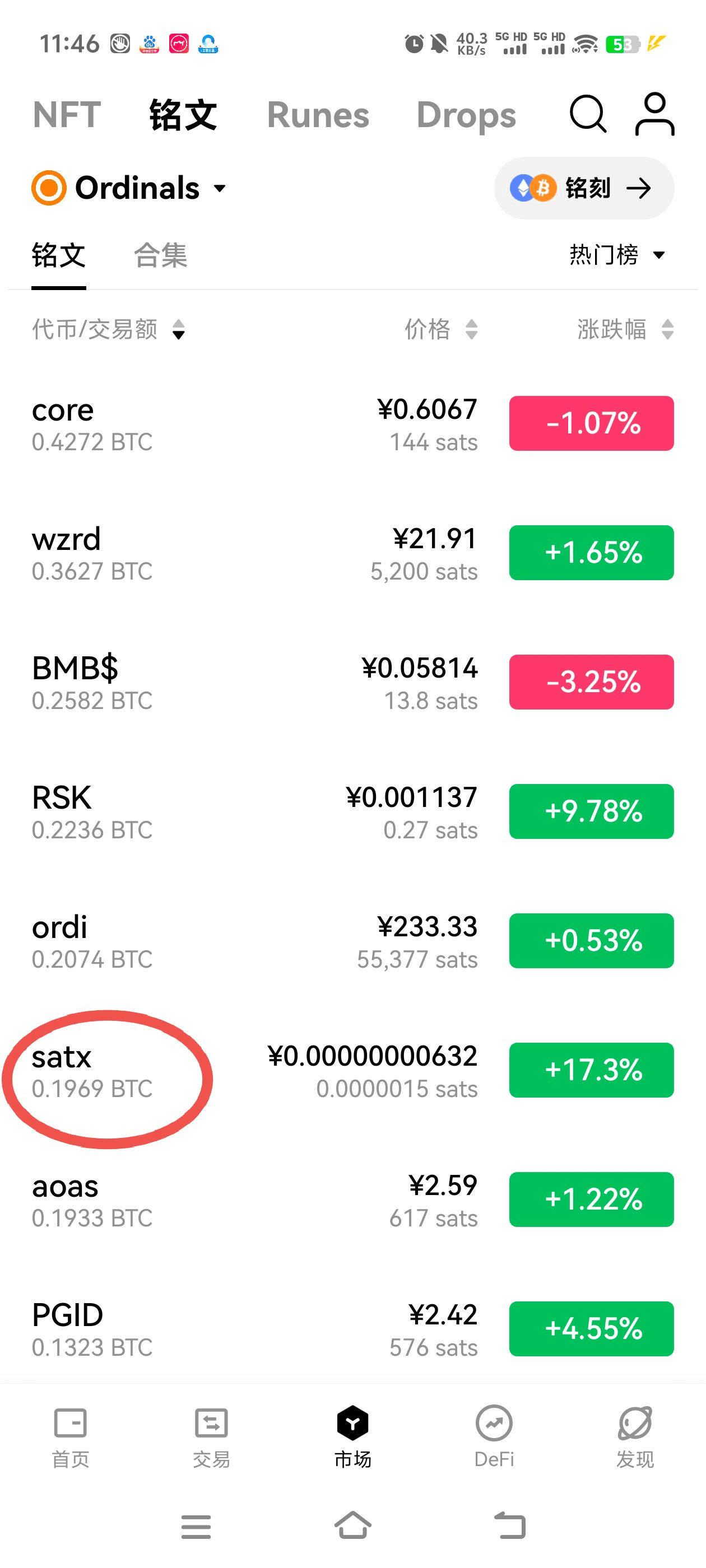Tap the 铭刻 inscribe button
The image size is (706, 1568).
coord(584,188)
